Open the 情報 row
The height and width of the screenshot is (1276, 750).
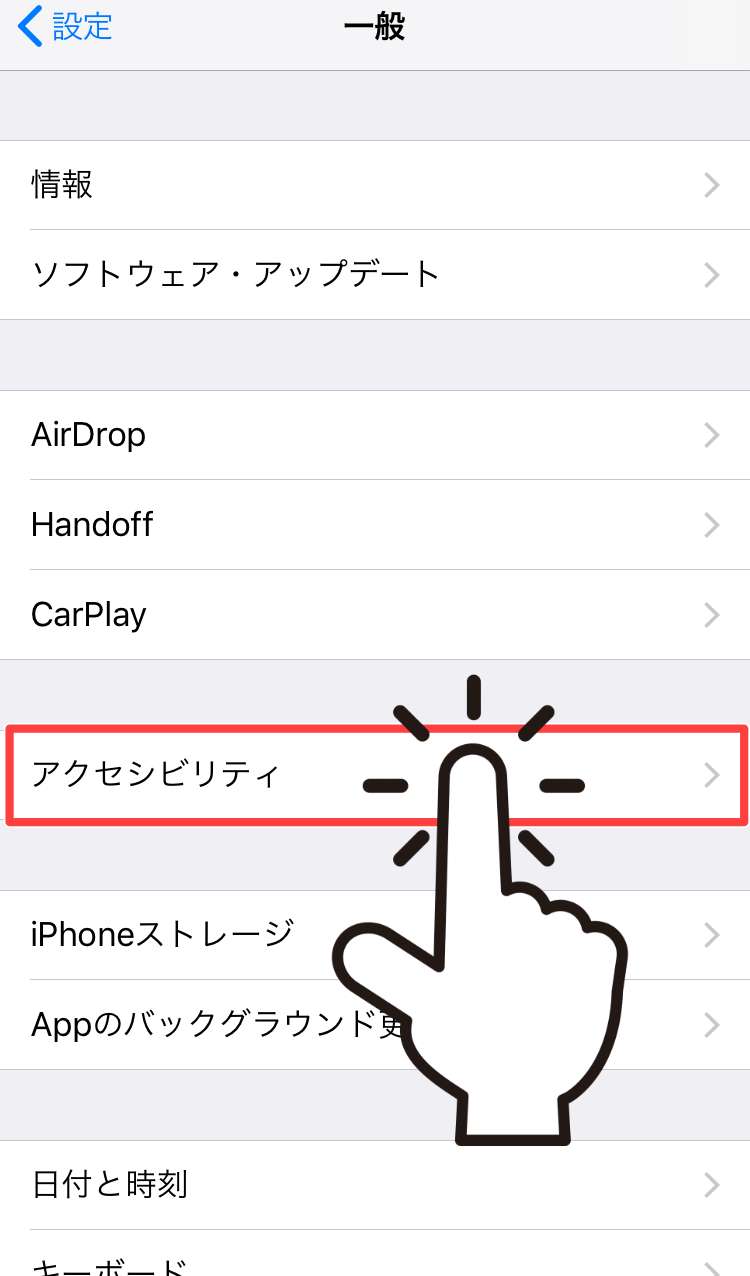click(x=374, y=185)
